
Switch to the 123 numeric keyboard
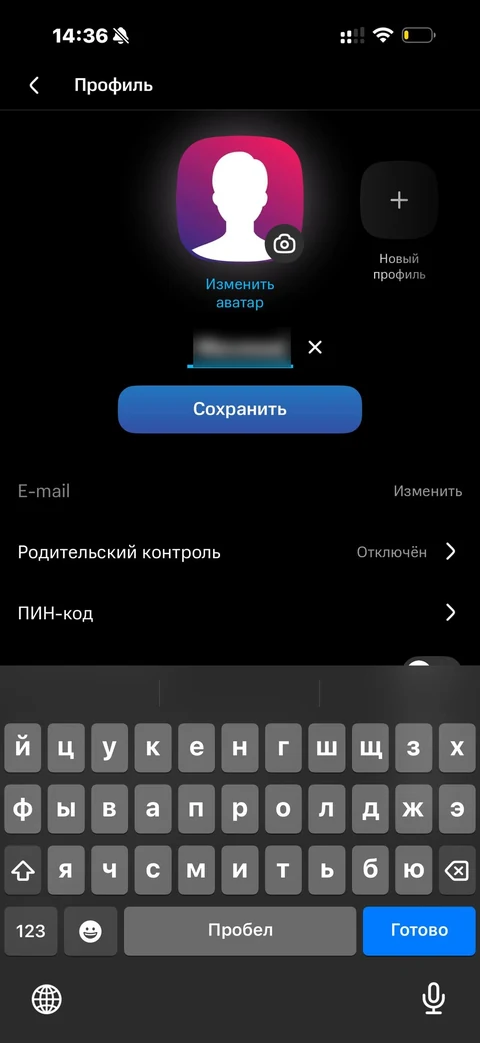tap(31, 931)
